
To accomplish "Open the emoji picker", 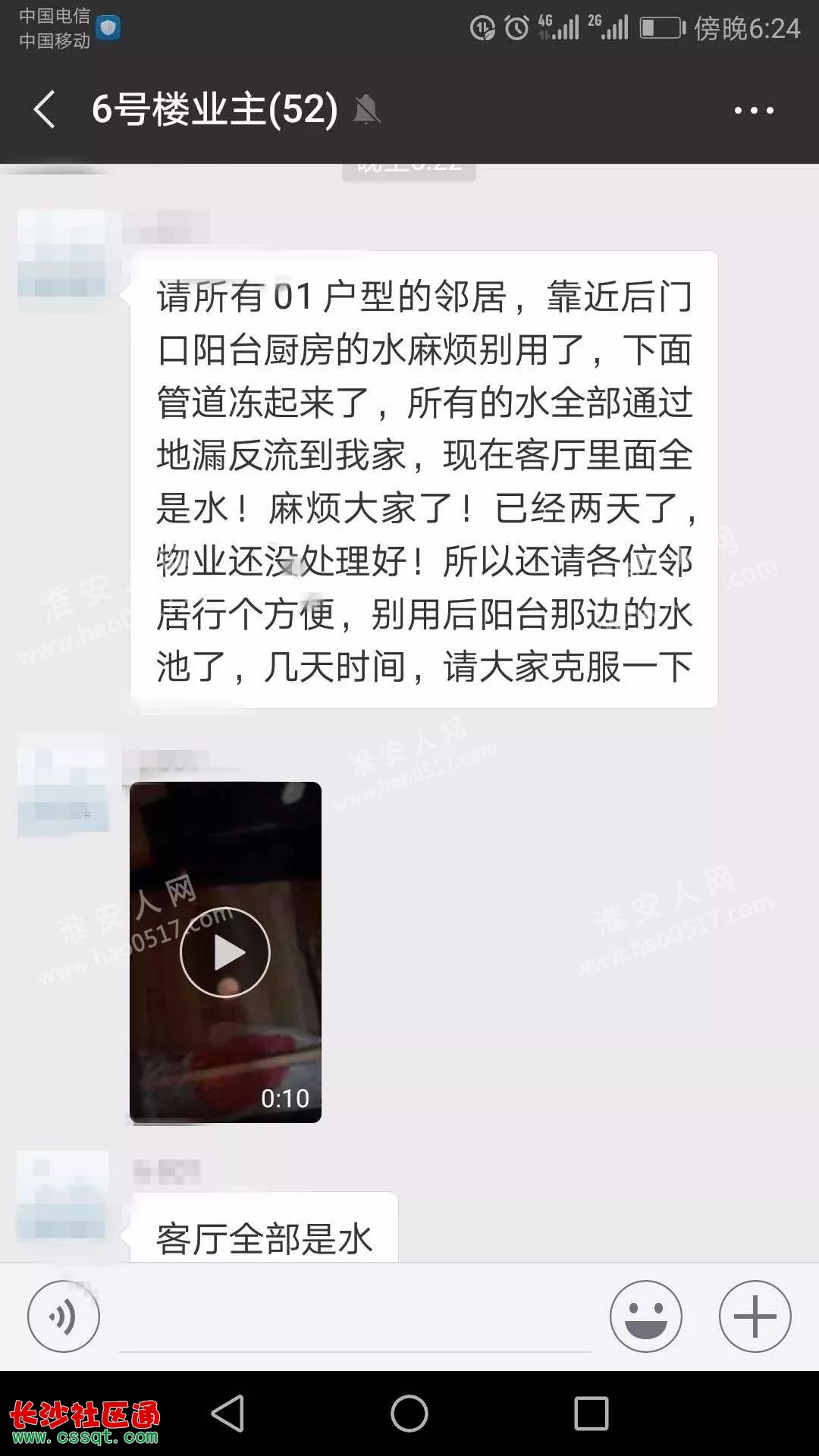I will 646,1316.
